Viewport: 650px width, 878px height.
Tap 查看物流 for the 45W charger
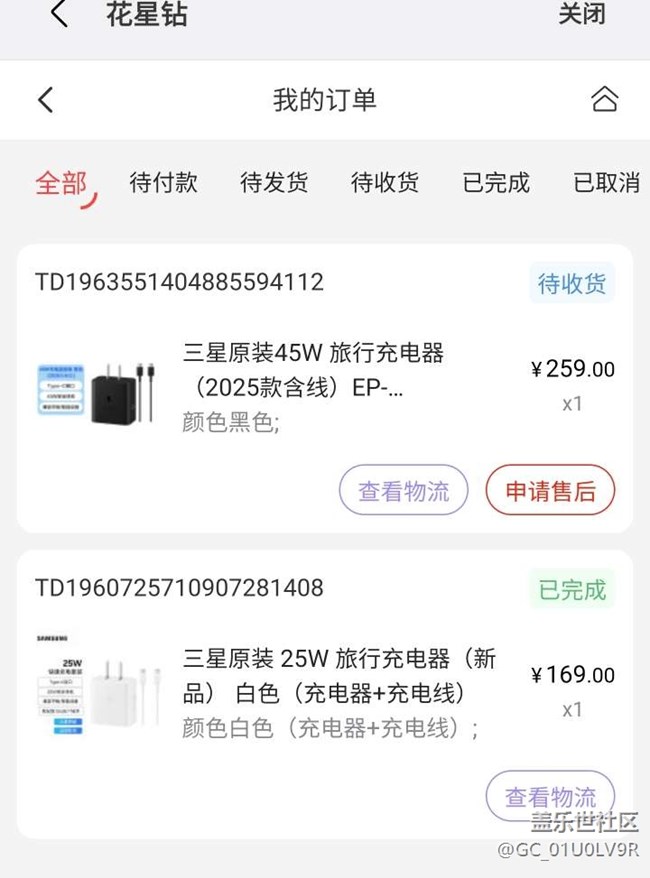click(403, 491)
